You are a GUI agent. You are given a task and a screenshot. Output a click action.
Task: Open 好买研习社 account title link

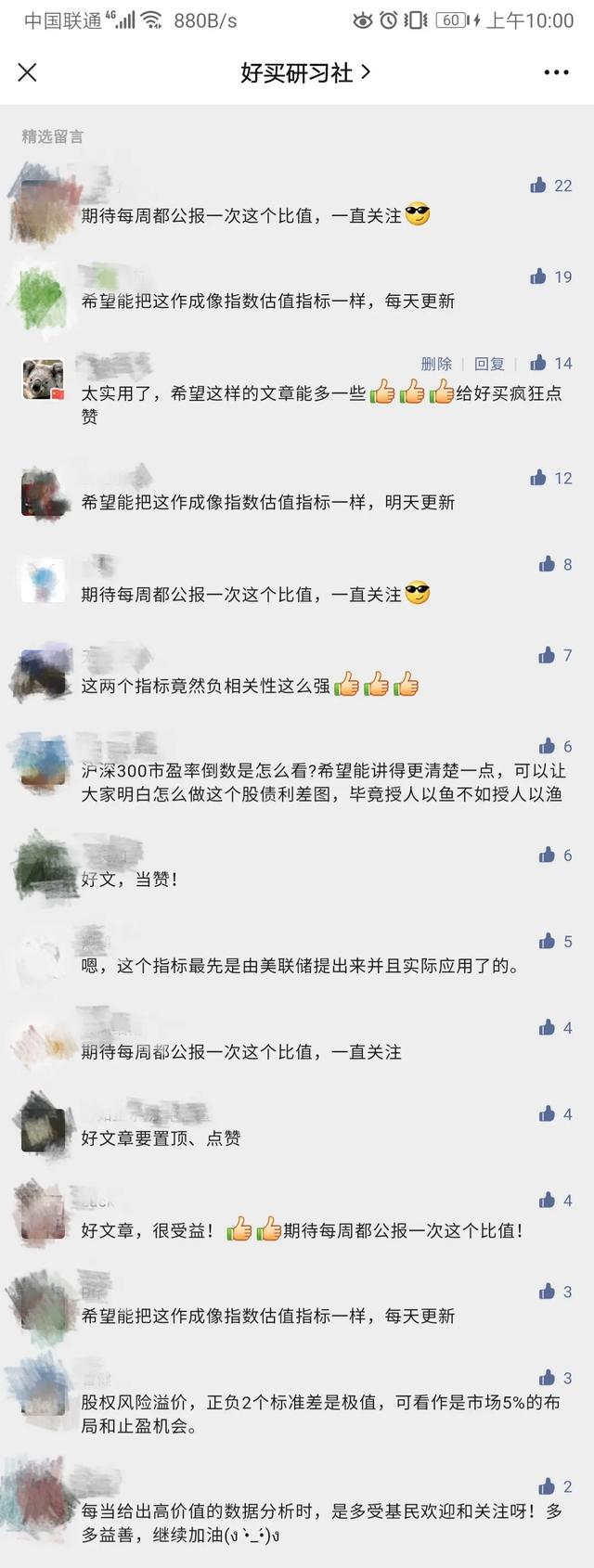(304, 72)
